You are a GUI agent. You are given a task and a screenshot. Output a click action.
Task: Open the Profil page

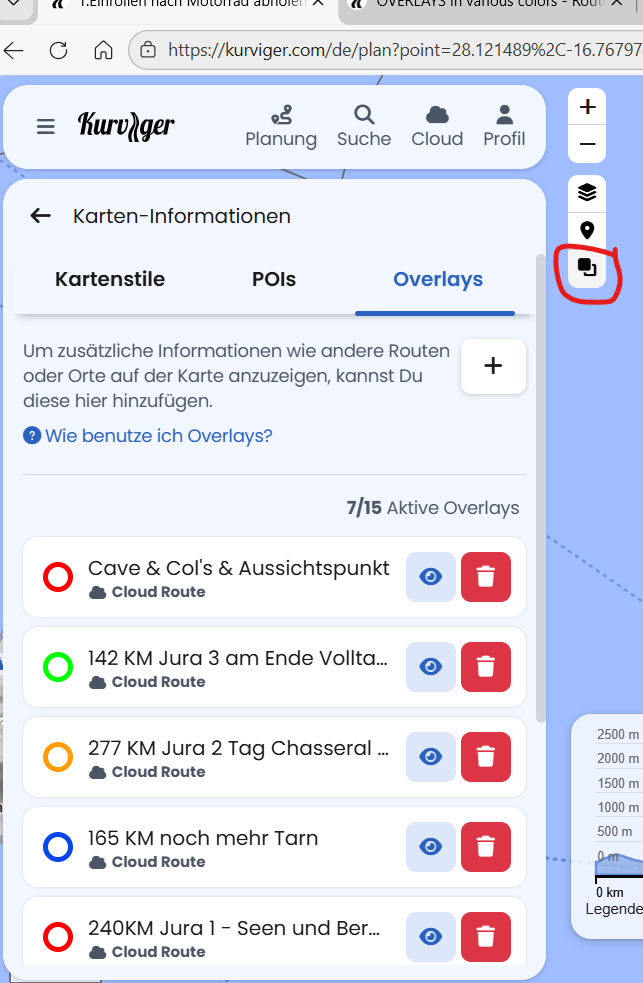point(504,126)
